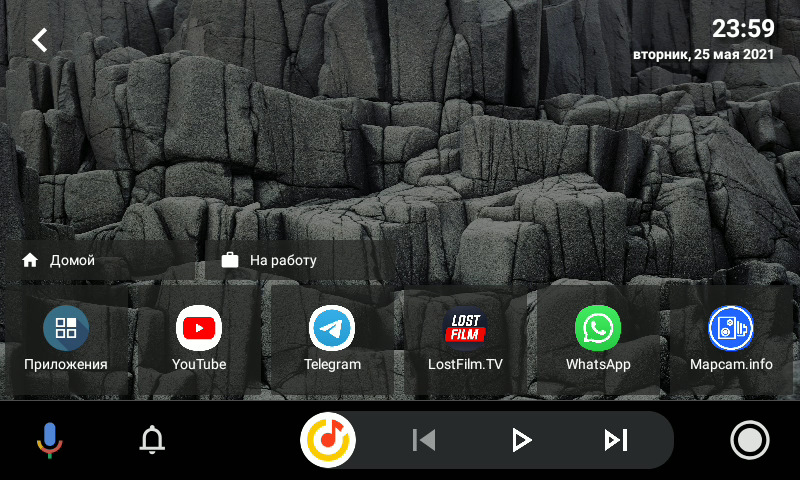The height and width of the screenshot is (480, 800).
Task: Open the notifications bell
Action: tap(152, 440)
